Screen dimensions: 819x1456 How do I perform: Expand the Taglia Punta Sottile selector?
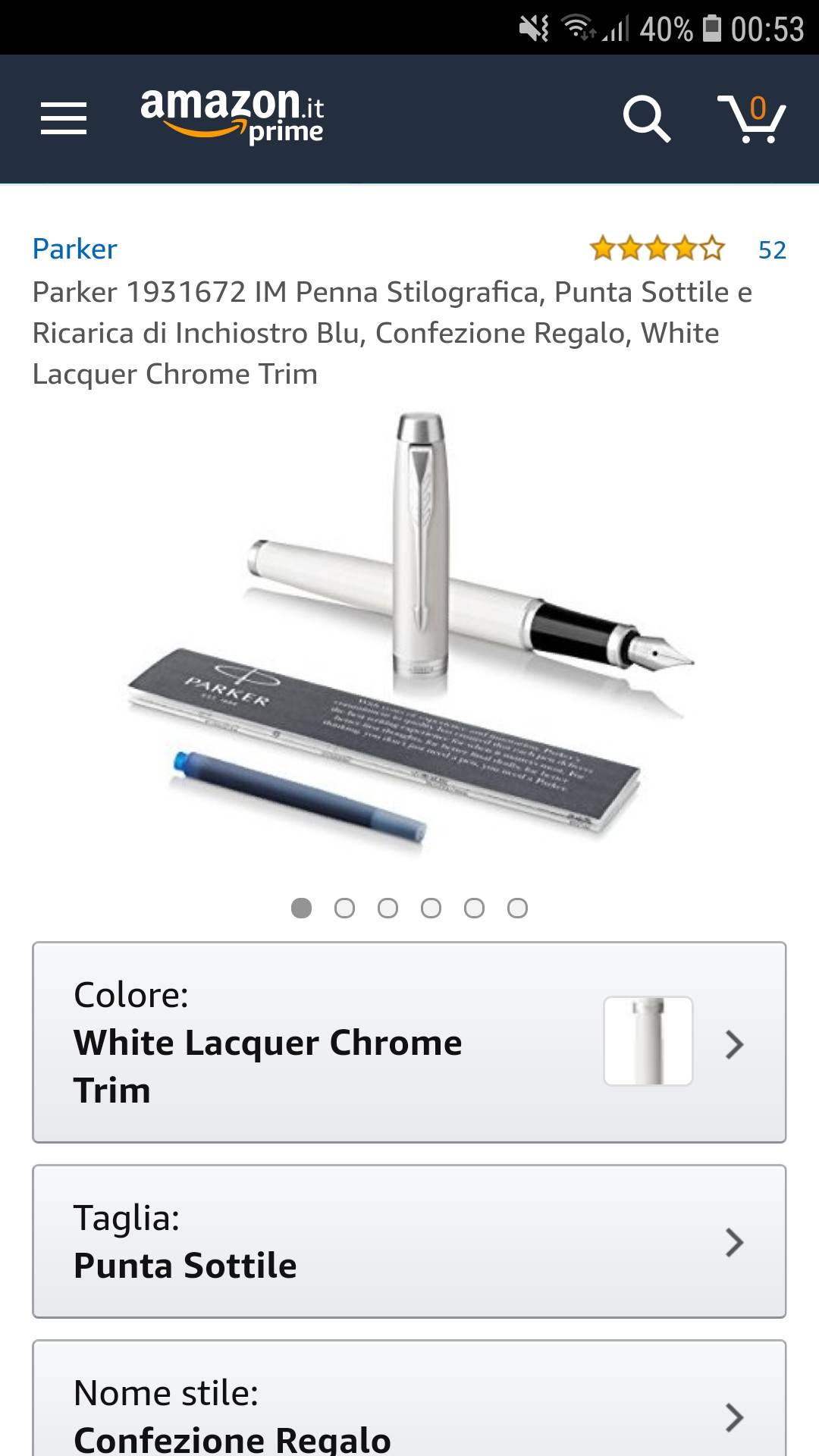pyautogui.click(x=409, y=1241)
